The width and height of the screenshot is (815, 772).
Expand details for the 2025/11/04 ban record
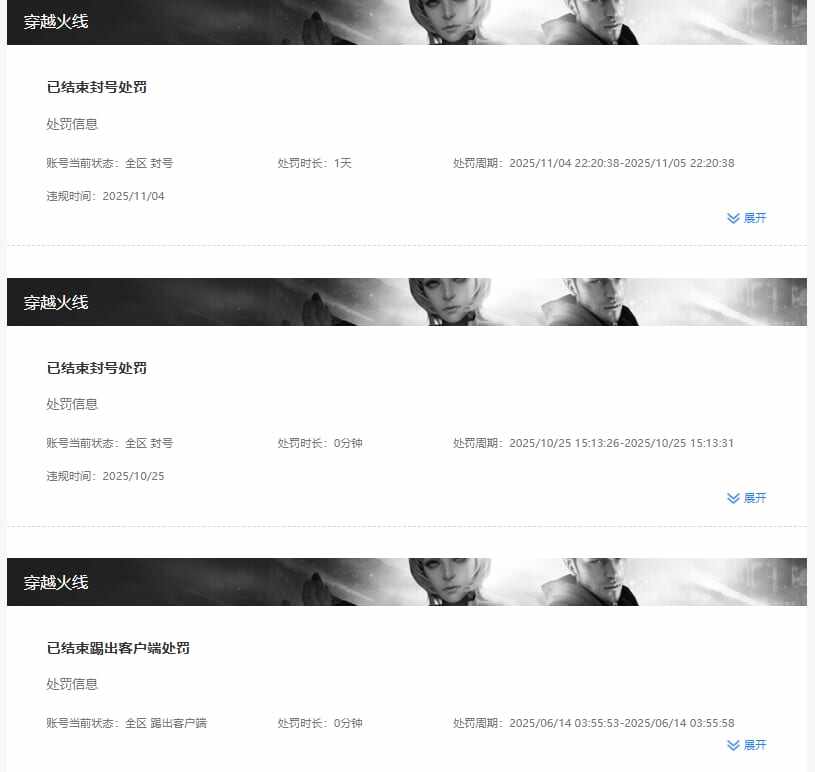pyautogui.click(x=747, y=218)
